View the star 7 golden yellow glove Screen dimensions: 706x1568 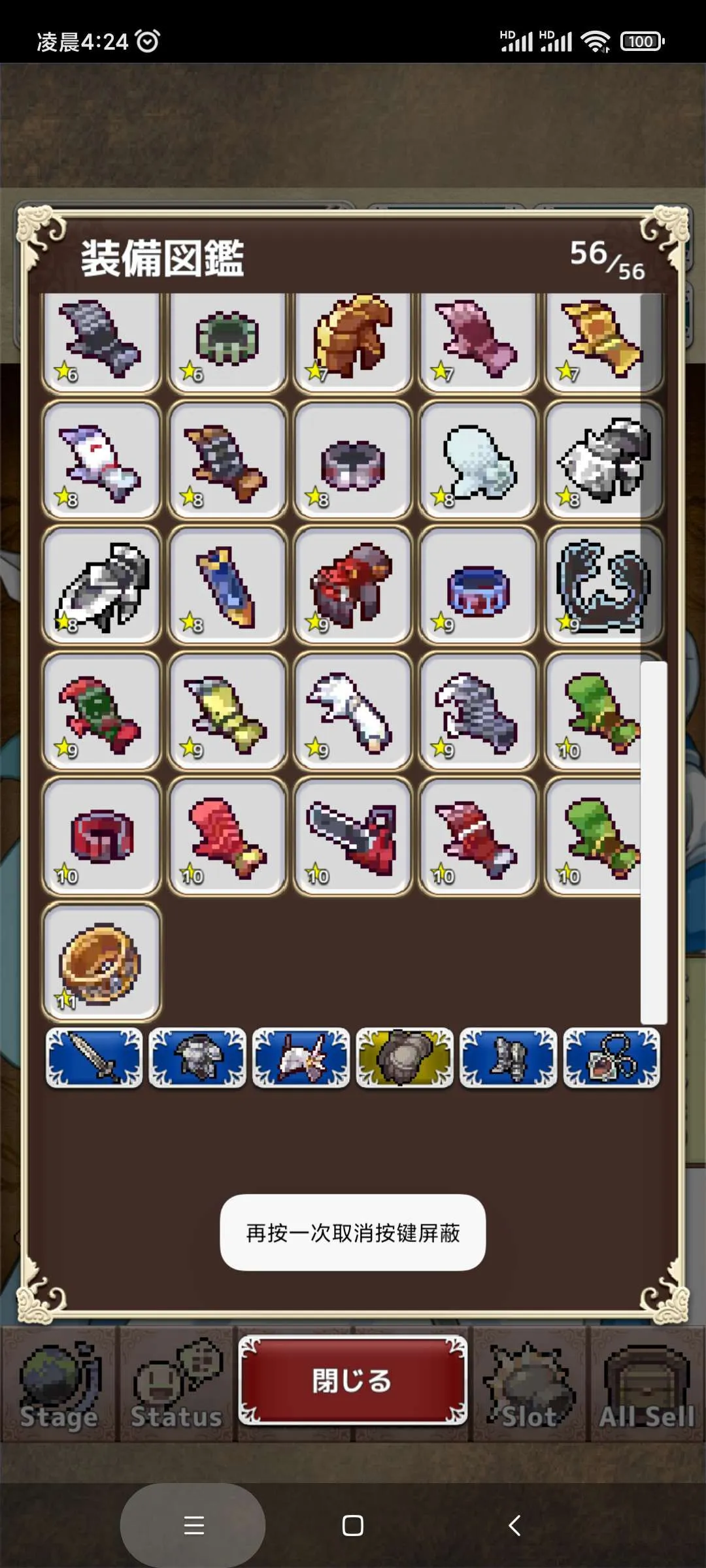603,341
